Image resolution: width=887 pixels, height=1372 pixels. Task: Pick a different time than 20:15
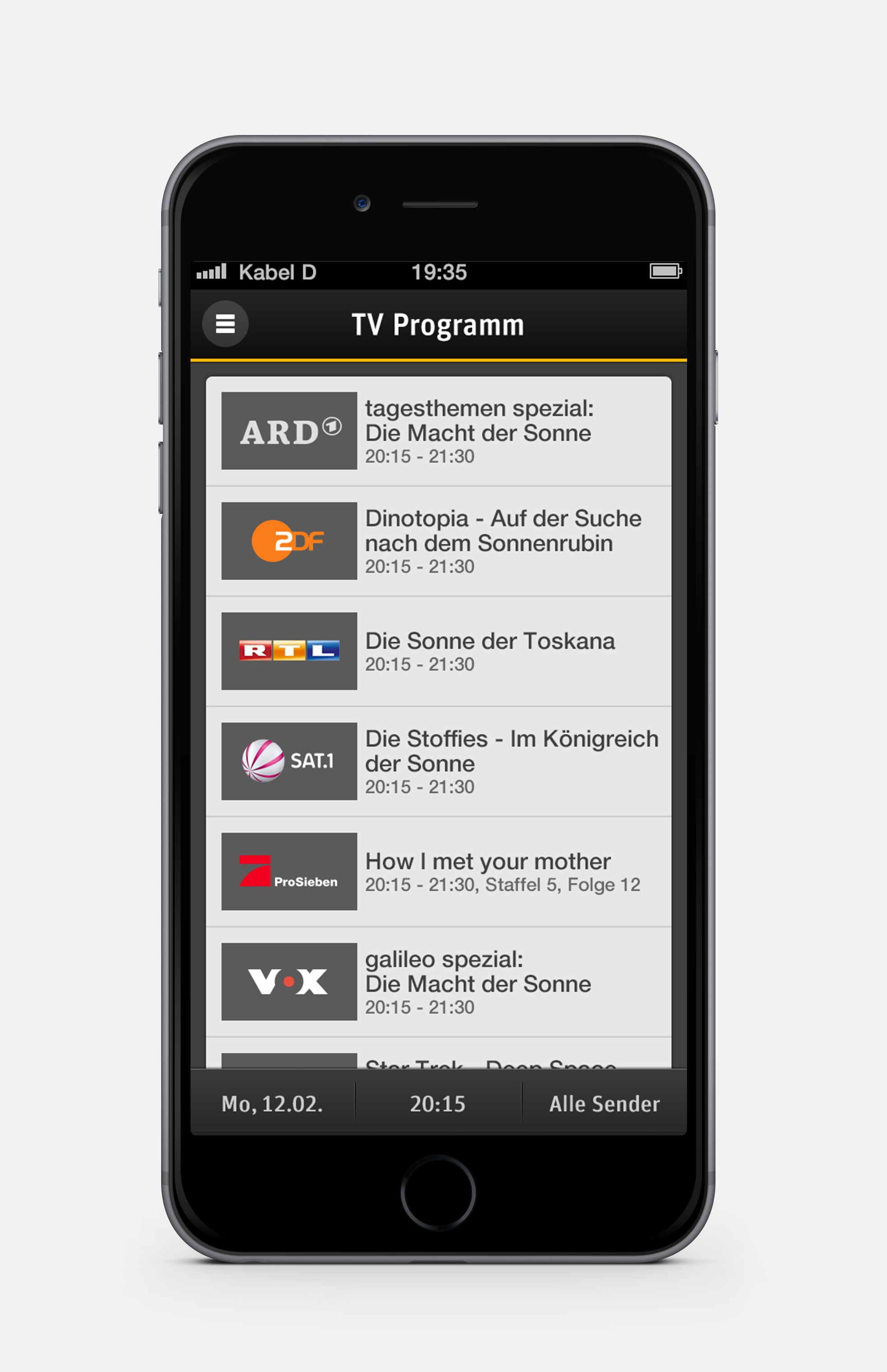[438, 1103]
